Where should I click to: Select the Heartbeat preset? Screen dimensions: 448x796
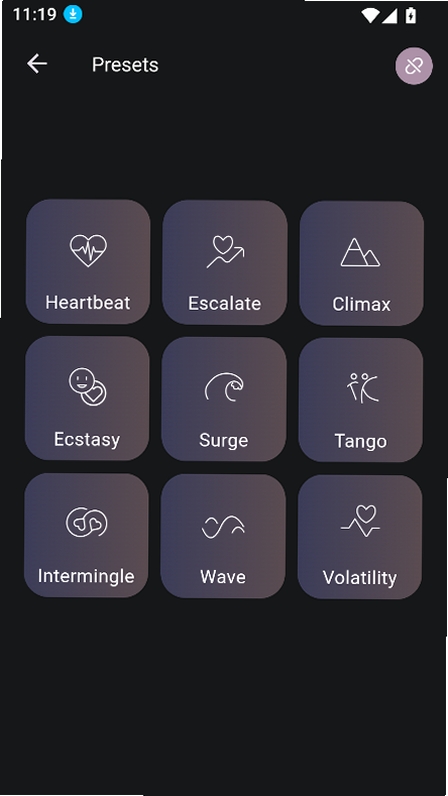click(88, 261)
